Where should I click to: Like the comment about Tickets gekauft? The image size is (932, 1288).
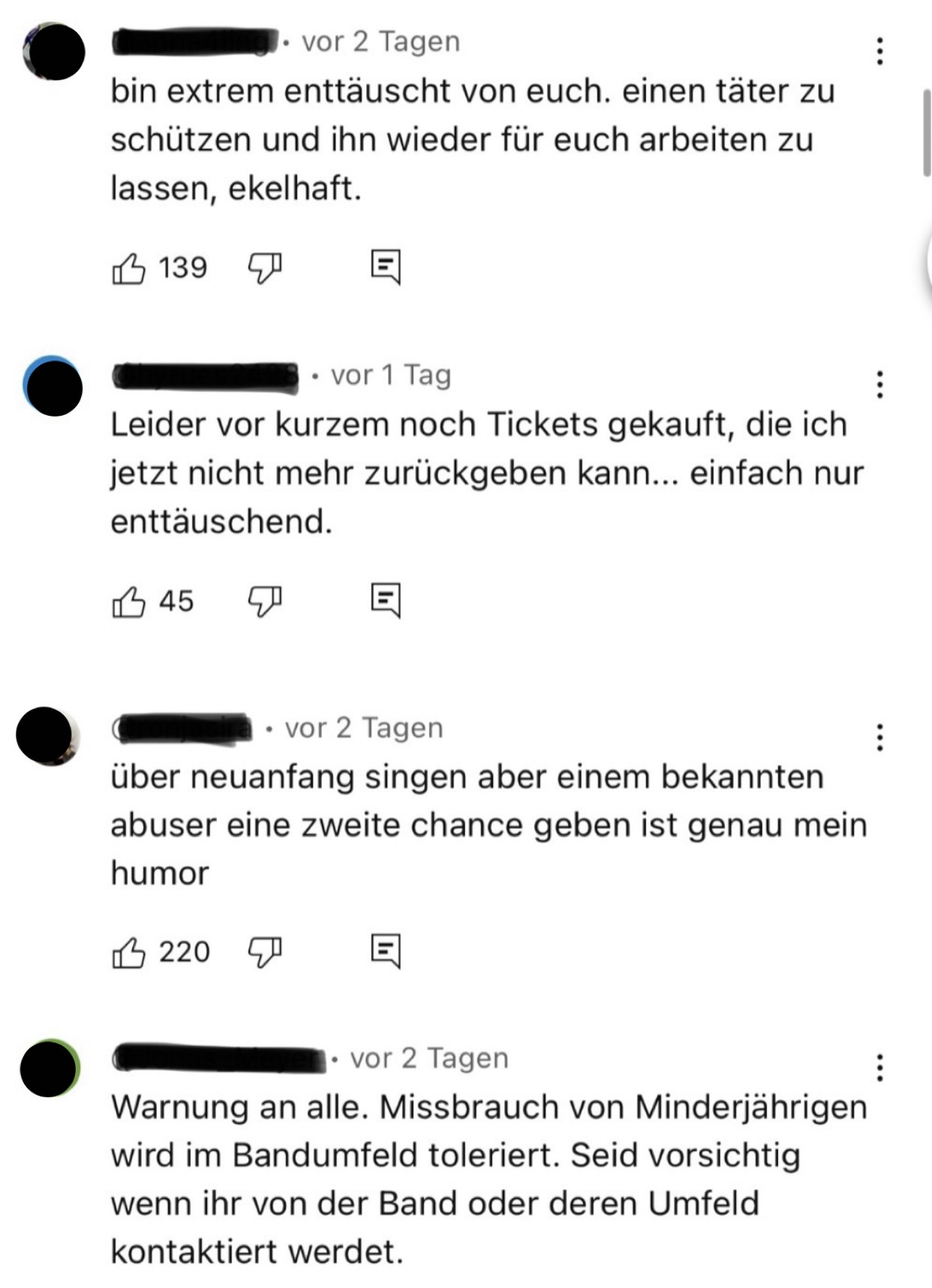pyautogui.click(x=128, y=601)
